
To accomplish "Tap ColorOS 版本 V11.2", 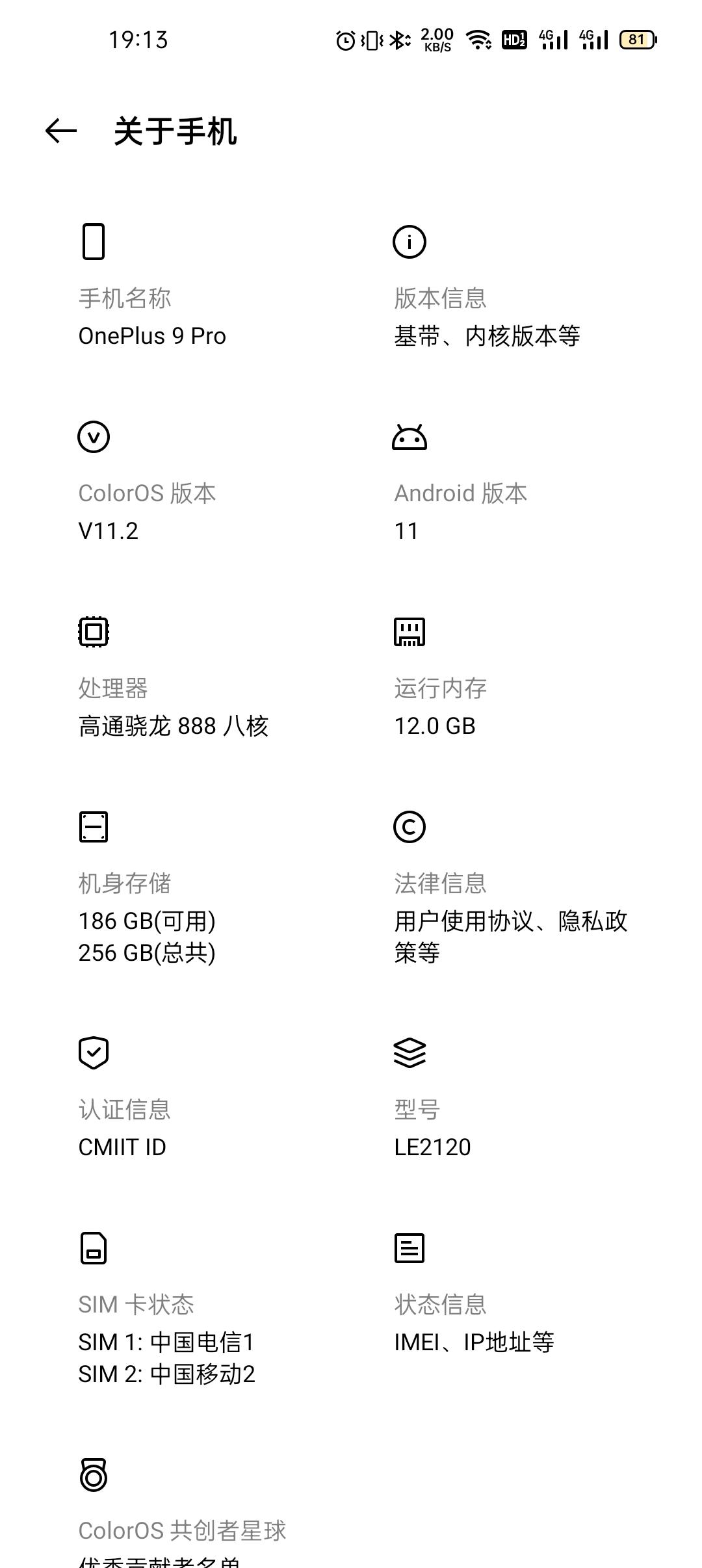I will [x=195, y=482].
